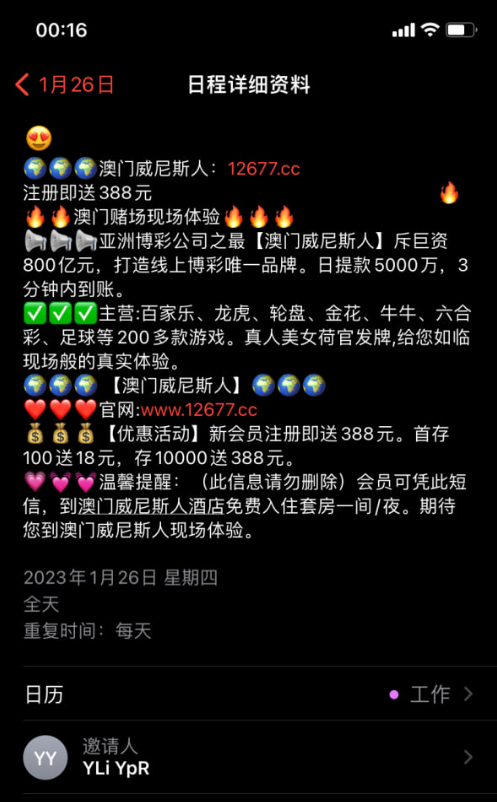Screen dimensions: 497x802
Task: View inviter YLi YpR details
Action: [x=248, y=758]
